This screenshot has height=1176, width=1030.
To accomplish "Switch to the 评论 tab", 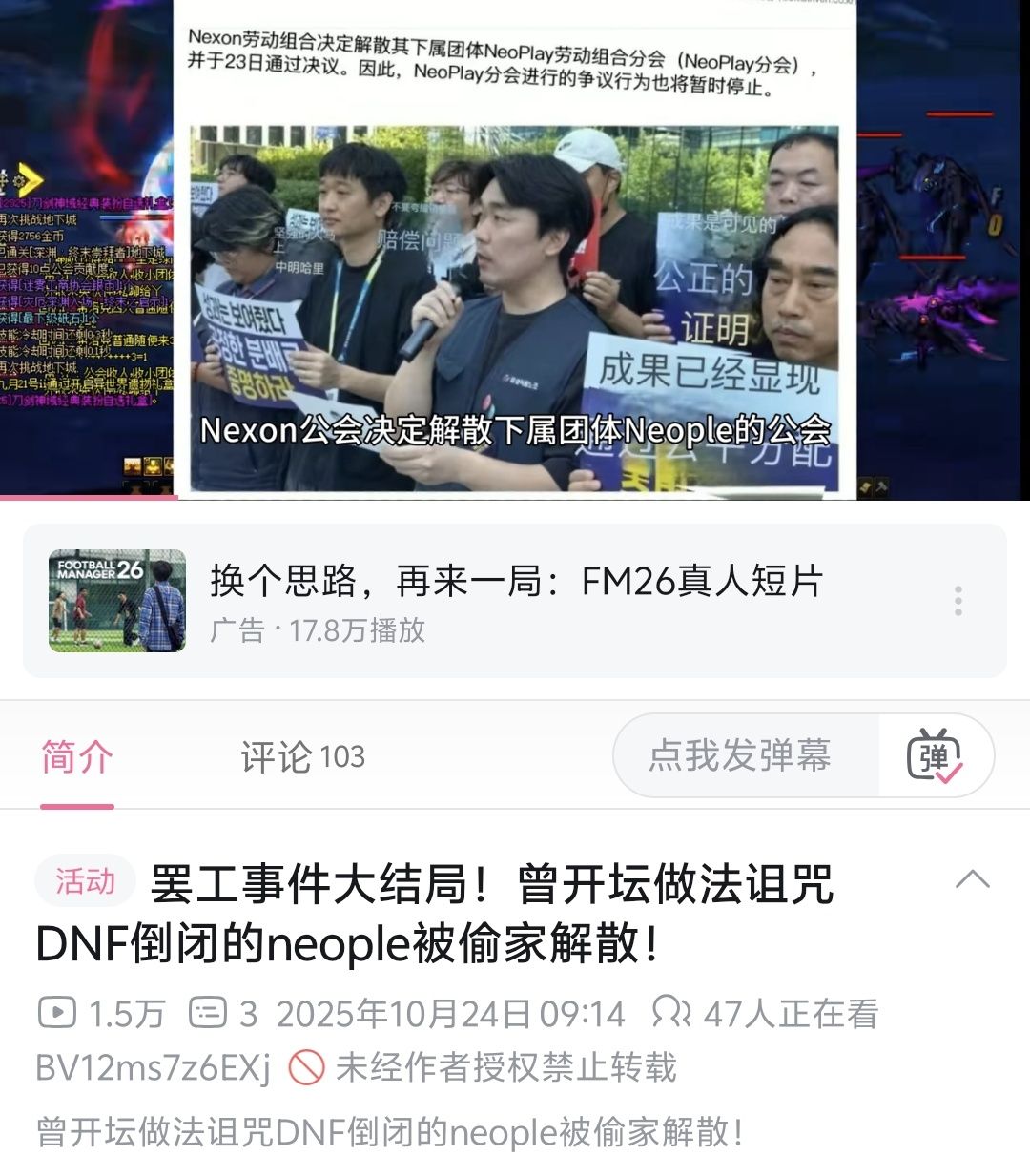I will pos(299,756).
